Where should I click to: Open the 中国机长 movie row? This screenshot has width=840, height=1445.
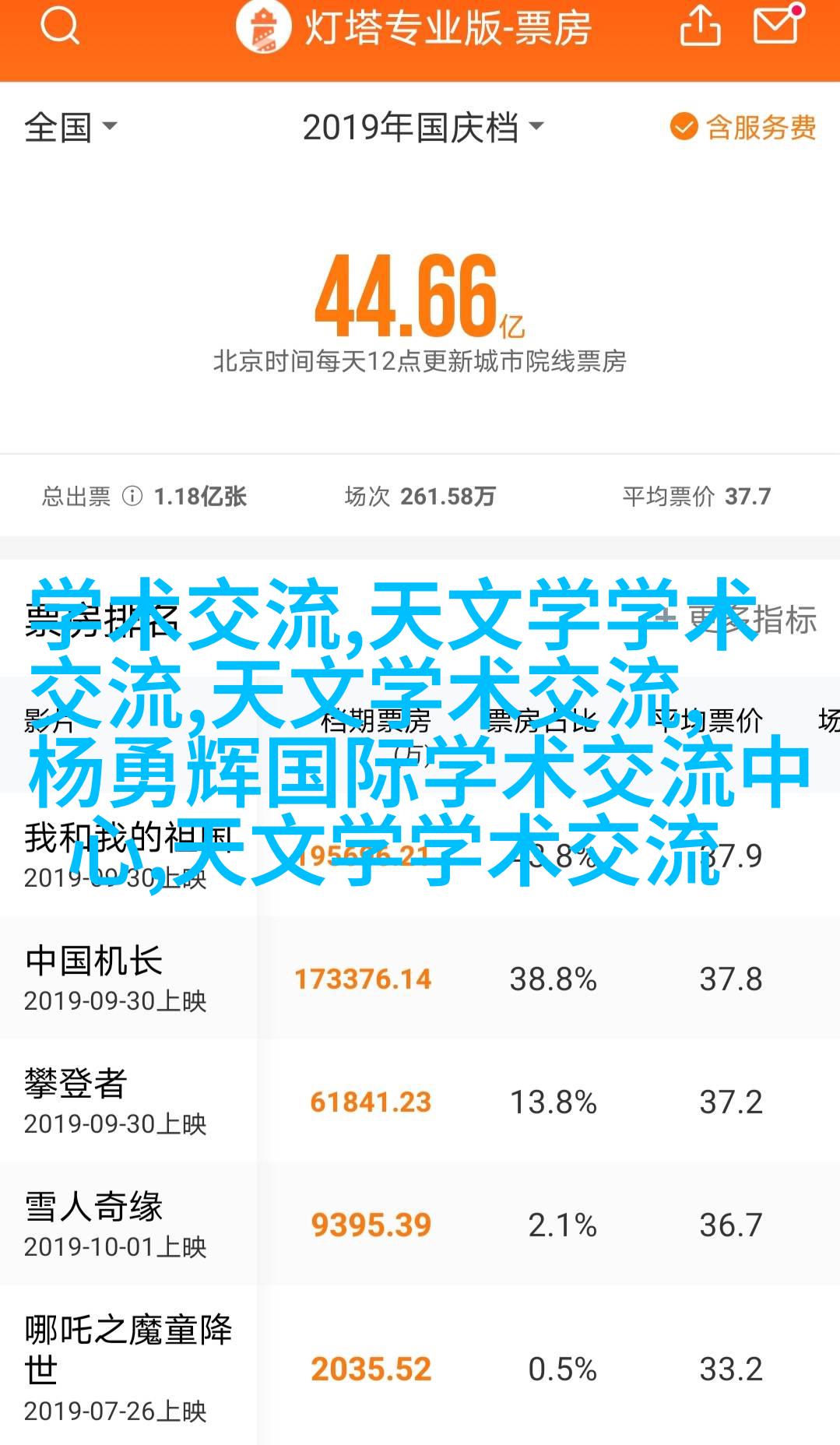point(420,979)
